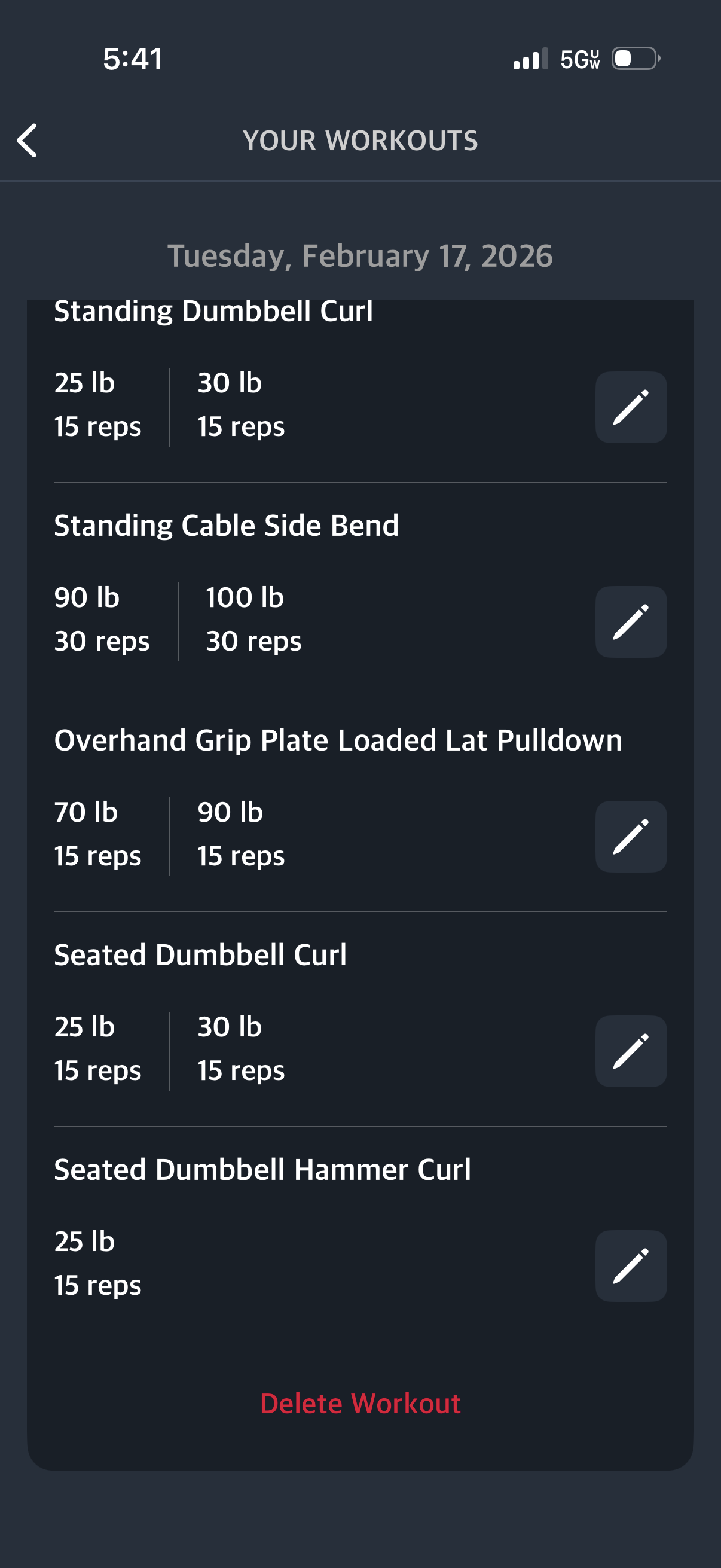Delete this workout
The image size is (721, 1568).
point(360,1403)
